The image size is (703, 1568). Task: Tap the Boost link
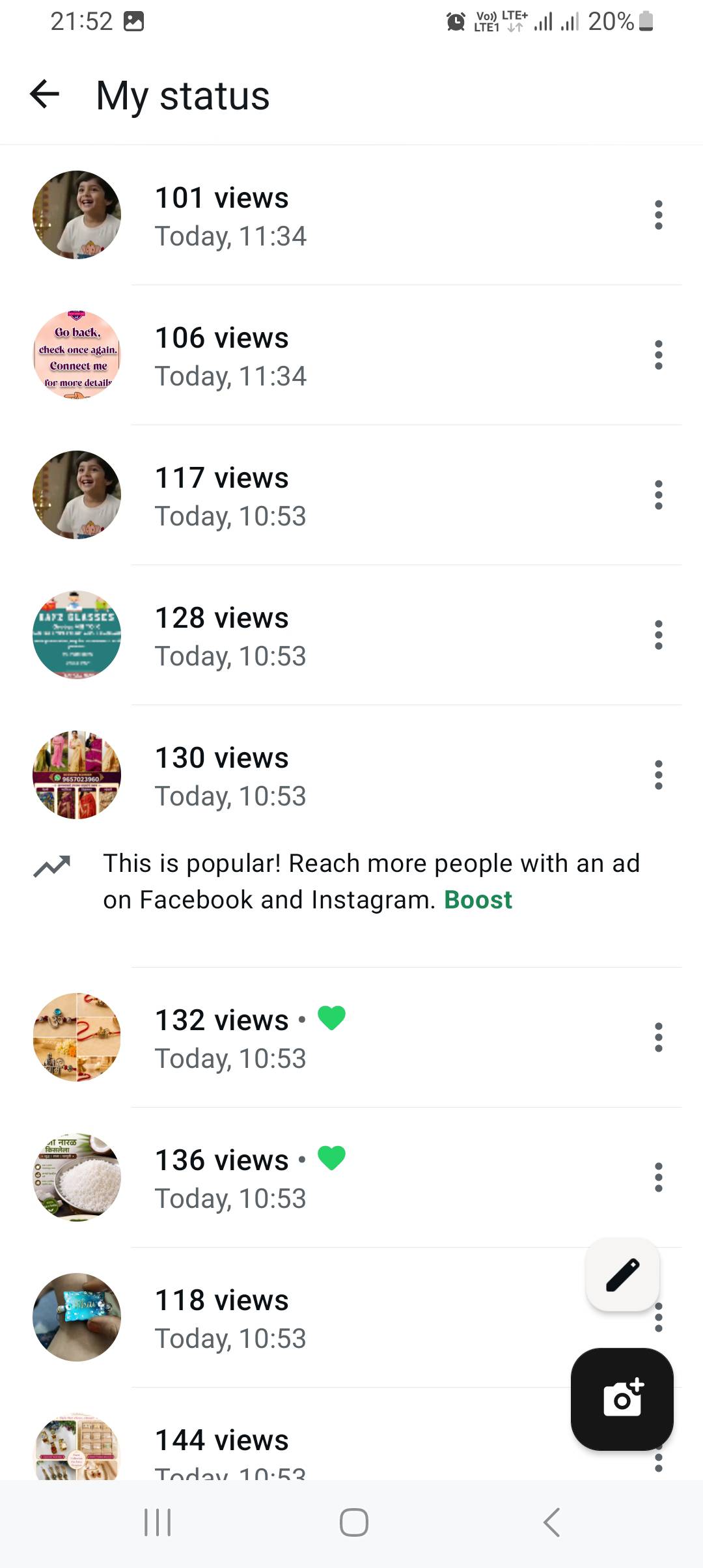(478, 900)
